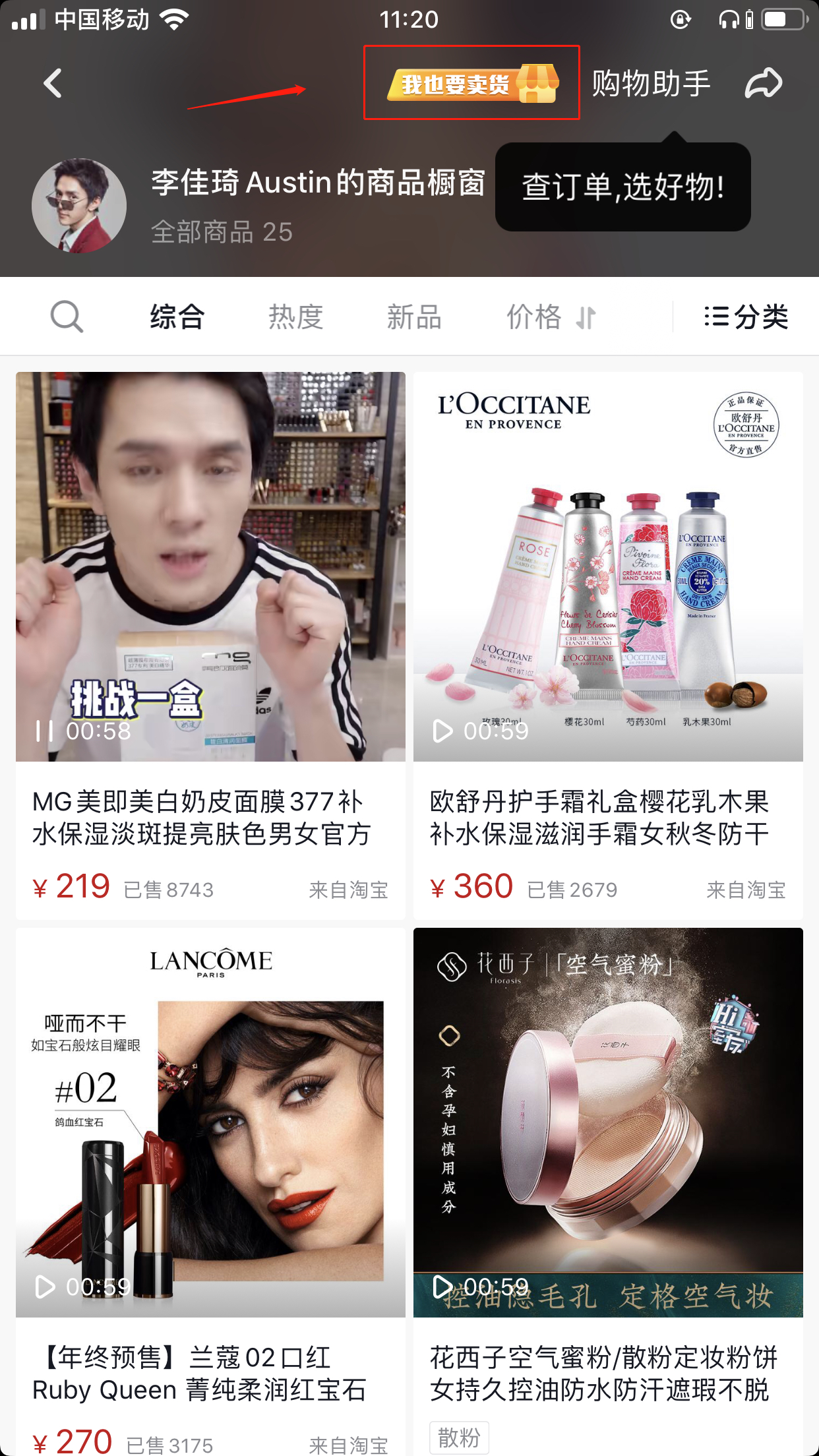Screen dimensions: 819x1456
Task: Pause the MG面膜 video playing
Action: 44,731
